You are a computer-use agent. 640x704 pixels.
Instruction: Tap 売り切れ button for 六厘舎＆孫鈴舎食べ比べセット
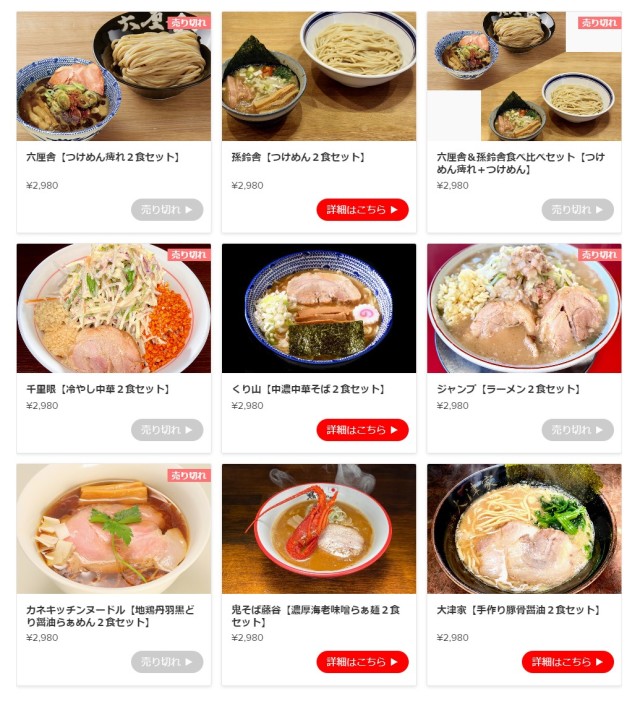pos(578,210)
